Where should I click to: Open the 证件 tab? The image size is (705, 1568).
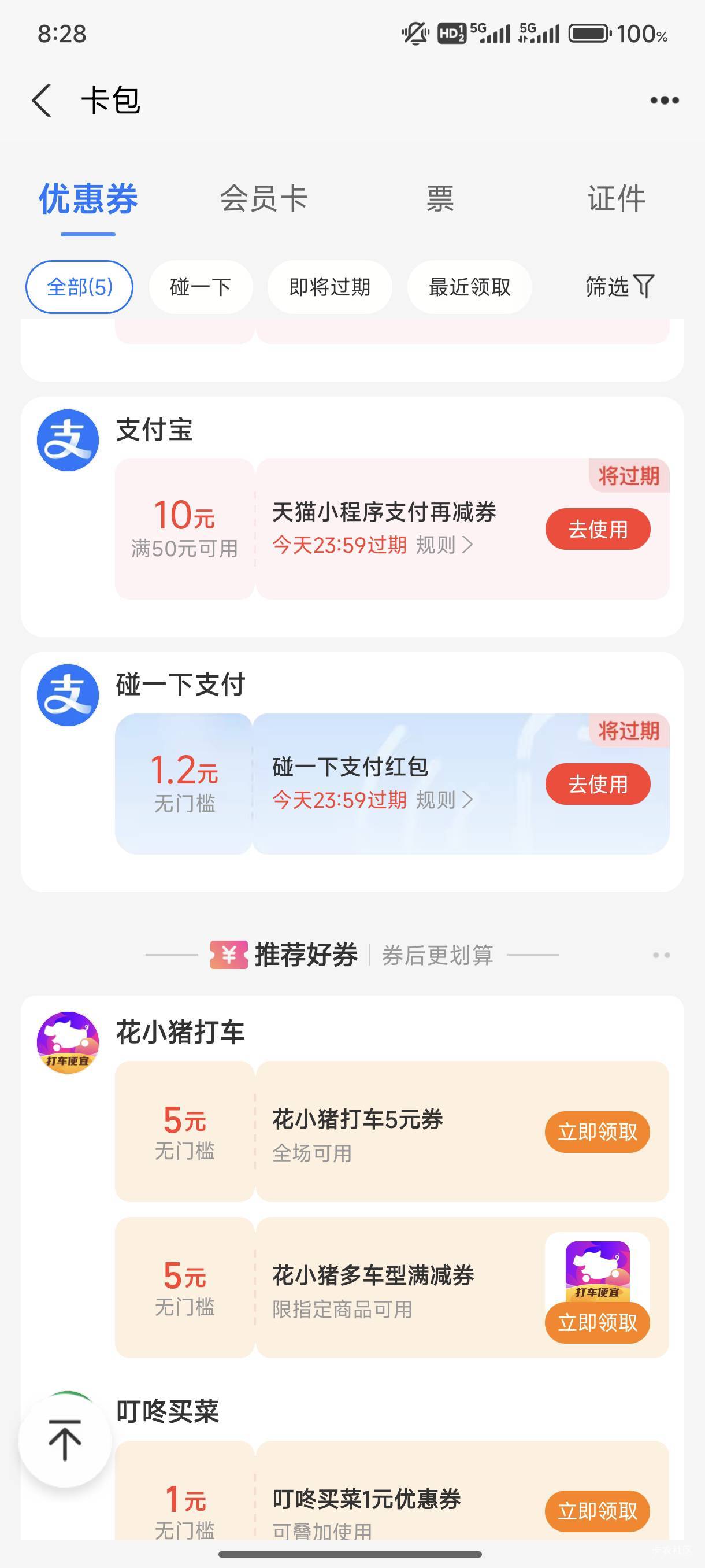615,199
